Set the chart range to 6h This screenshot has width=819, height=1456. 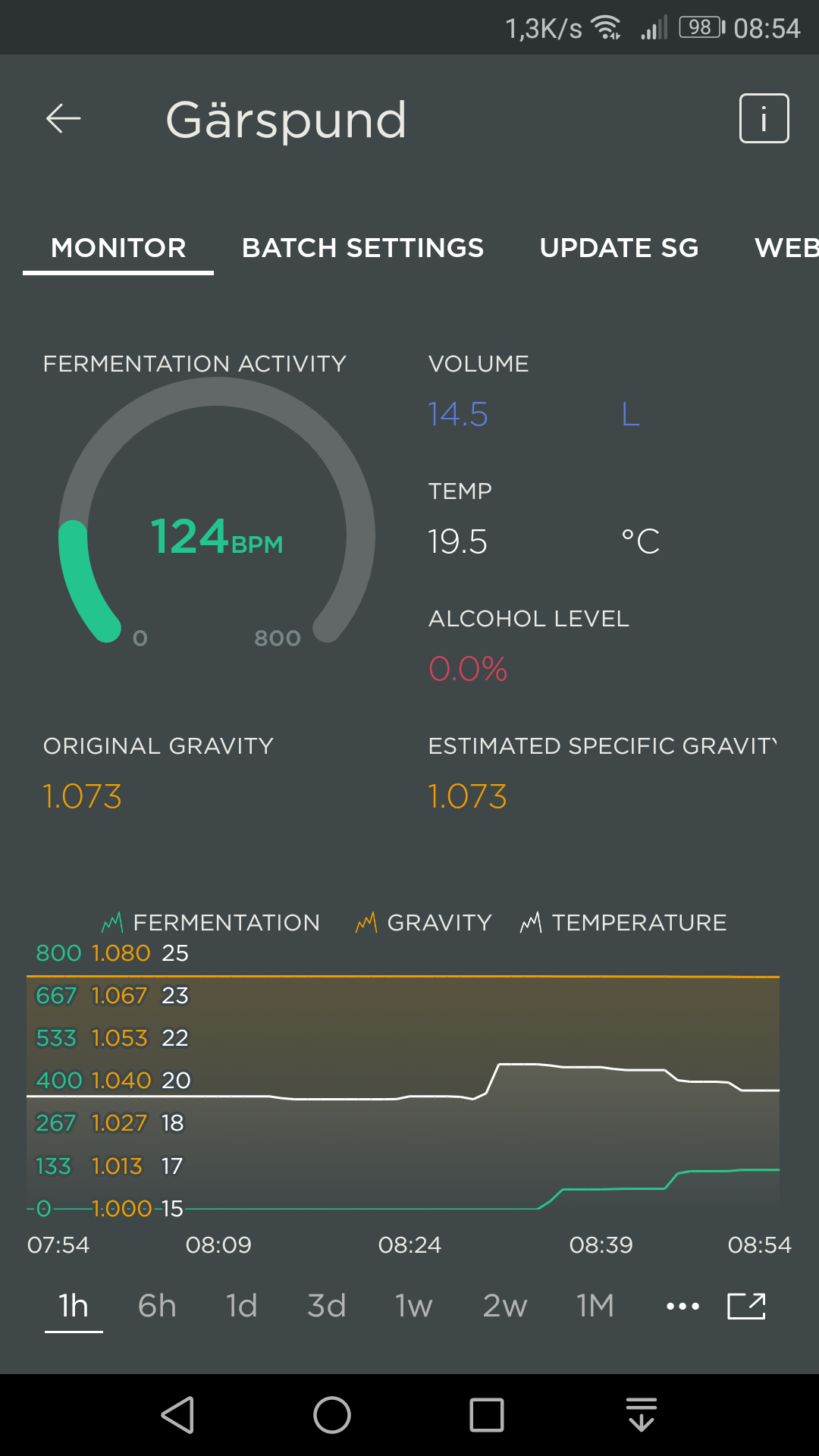(x=157, y=1306)
